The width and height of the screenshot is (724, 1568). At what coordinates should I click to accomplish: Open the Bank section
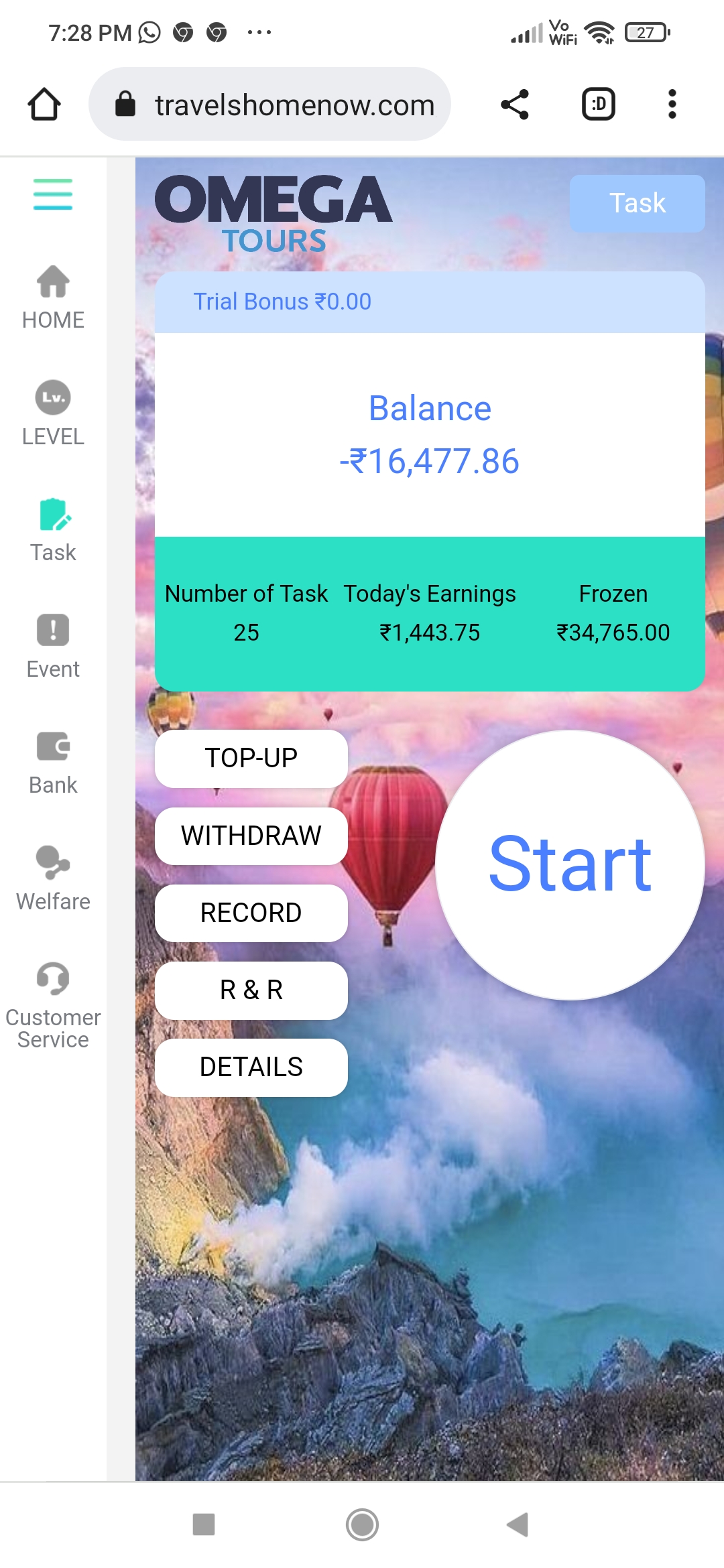click(x=53, y=763)
